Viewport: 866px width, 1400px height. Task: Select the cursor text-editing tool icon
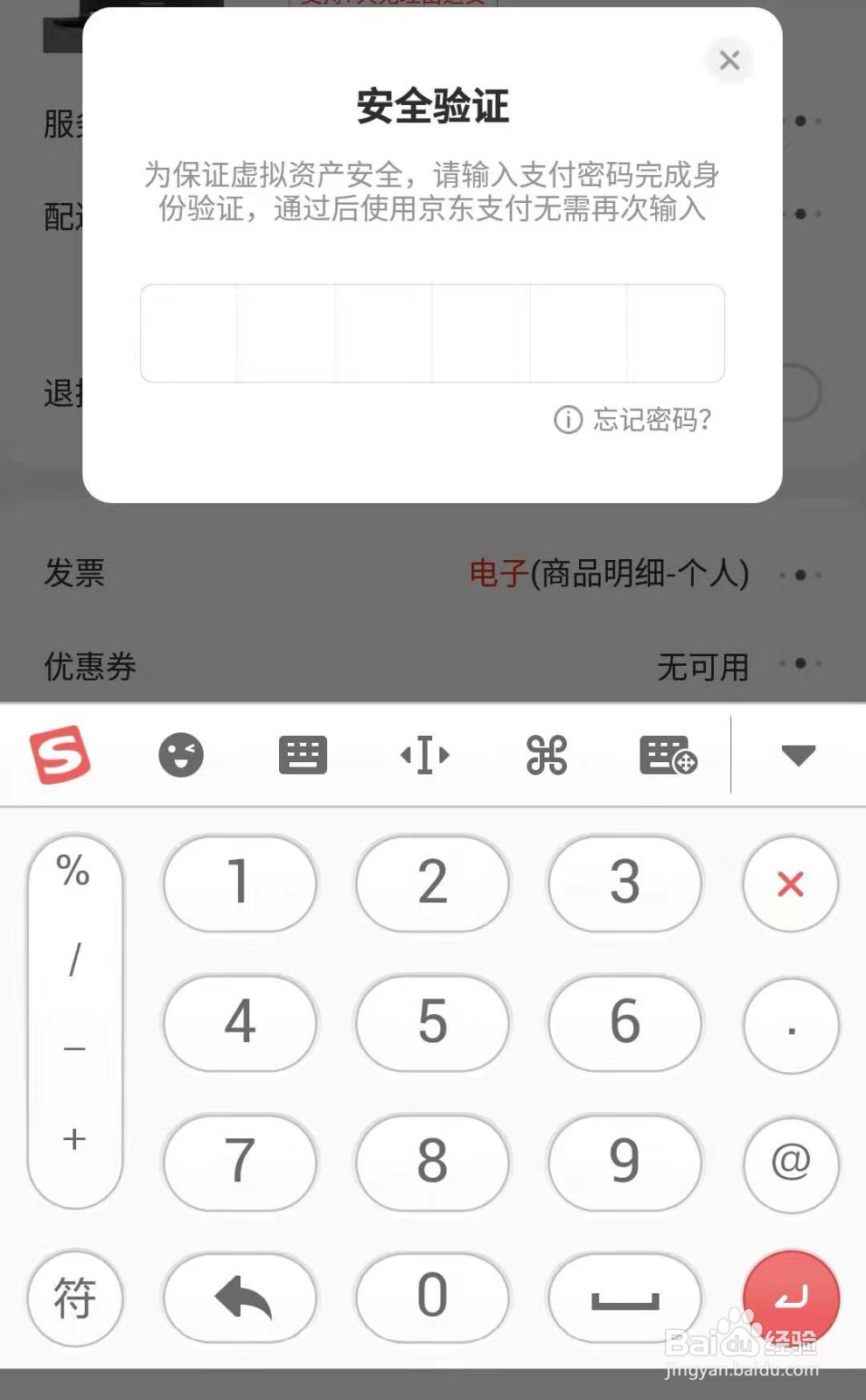tap(425, 754)
